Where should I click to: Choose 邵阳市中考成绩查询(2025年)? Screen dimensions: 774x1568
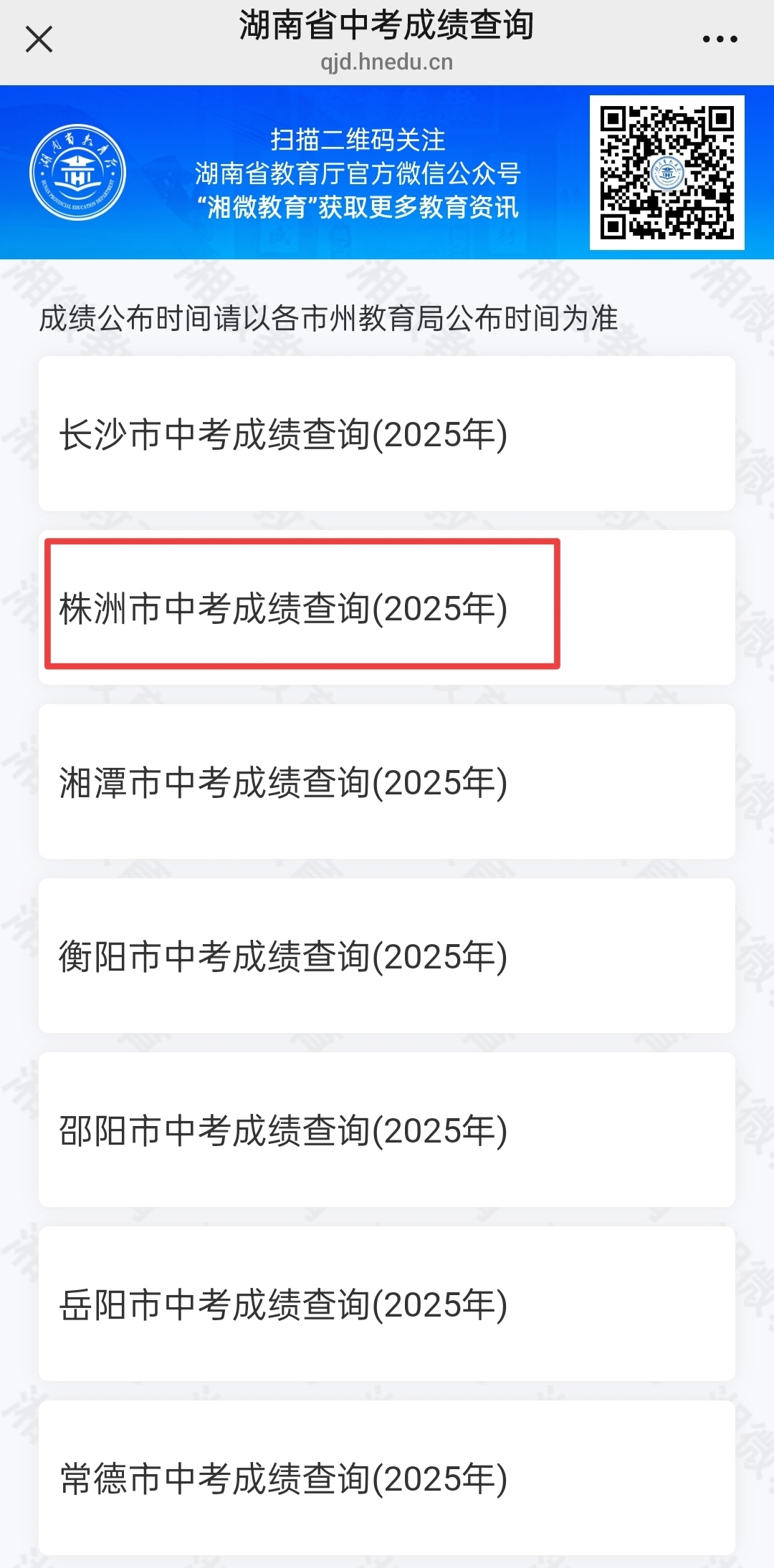pyautogui.click(x=387, y=1130)
